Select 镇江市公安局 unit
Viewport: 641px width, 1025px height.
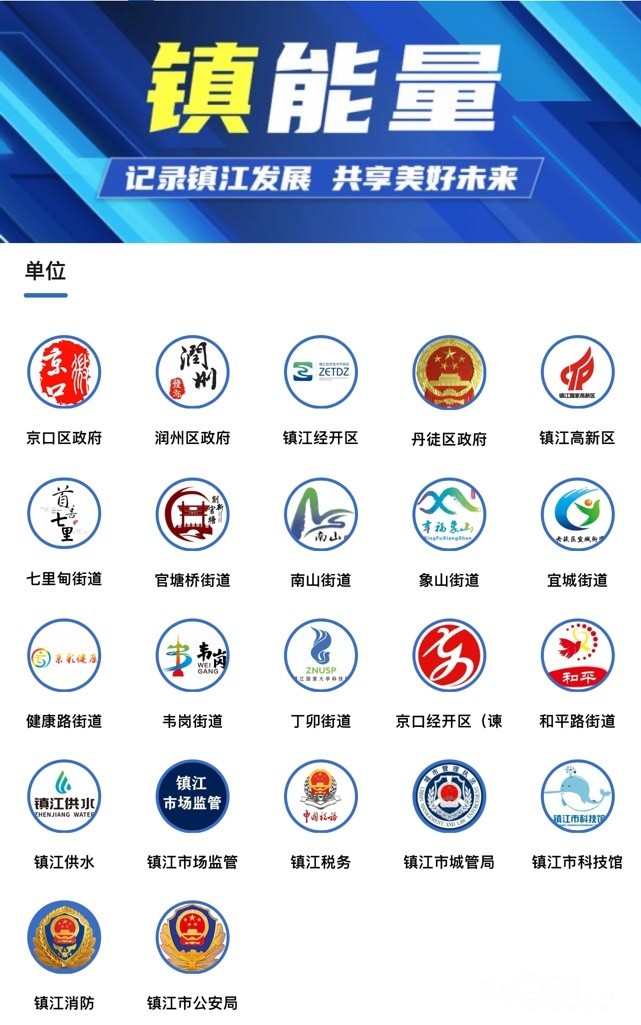(192, 938)
